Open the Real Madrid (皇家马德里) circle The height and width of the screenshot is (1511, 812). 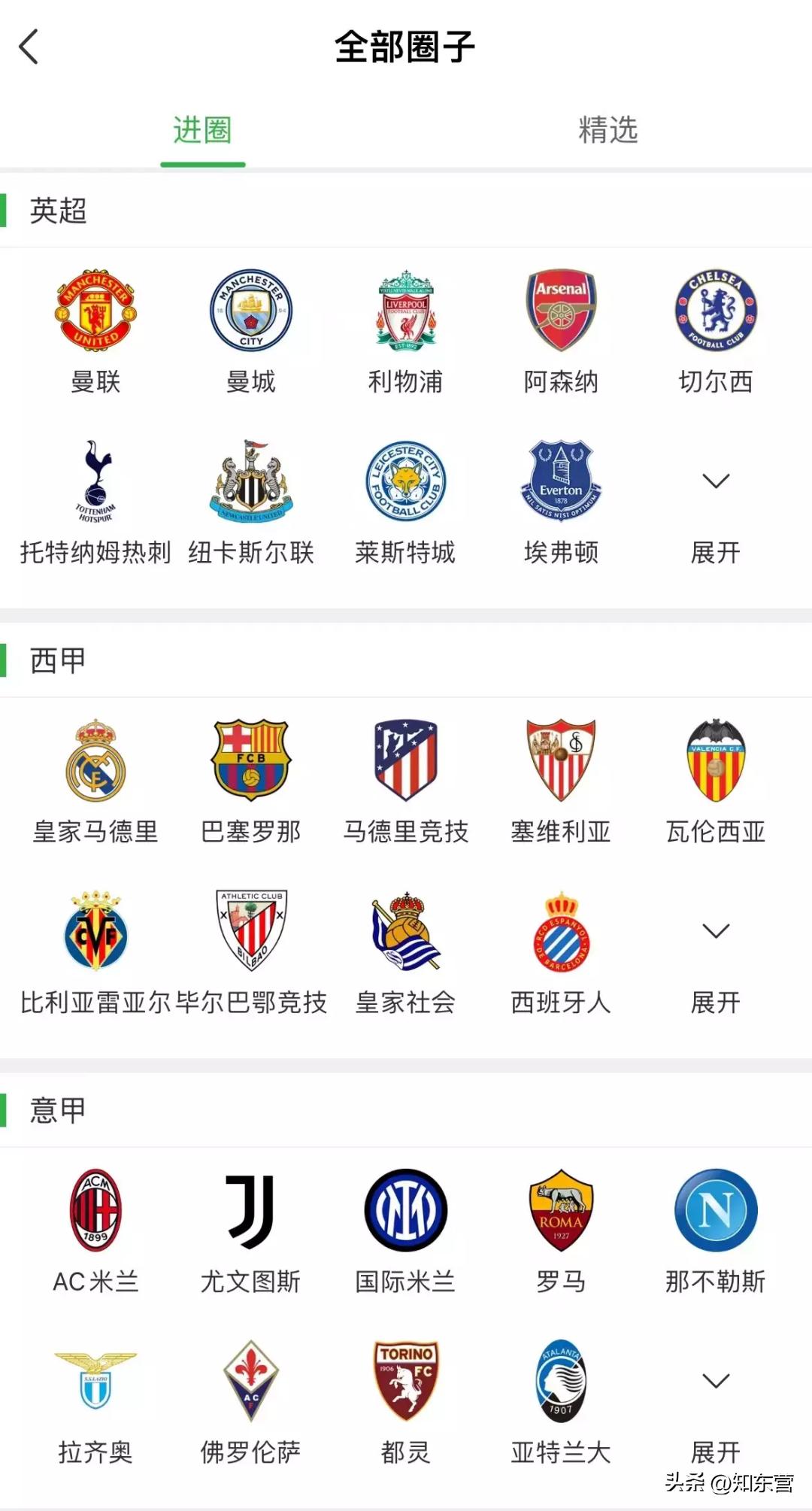pos(95,765)
